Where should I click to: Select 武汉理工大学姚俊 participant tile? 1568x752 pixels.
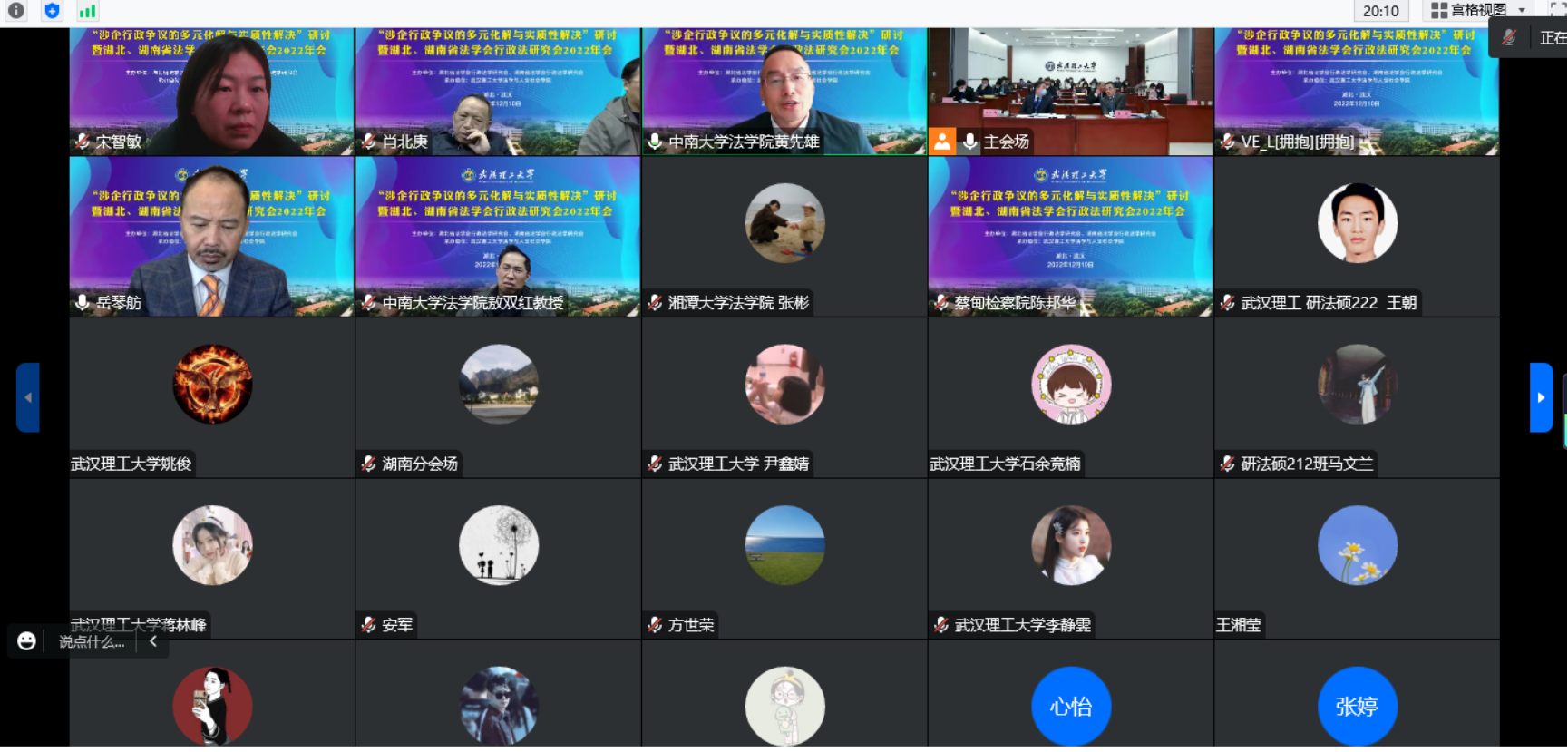[211, 397]
